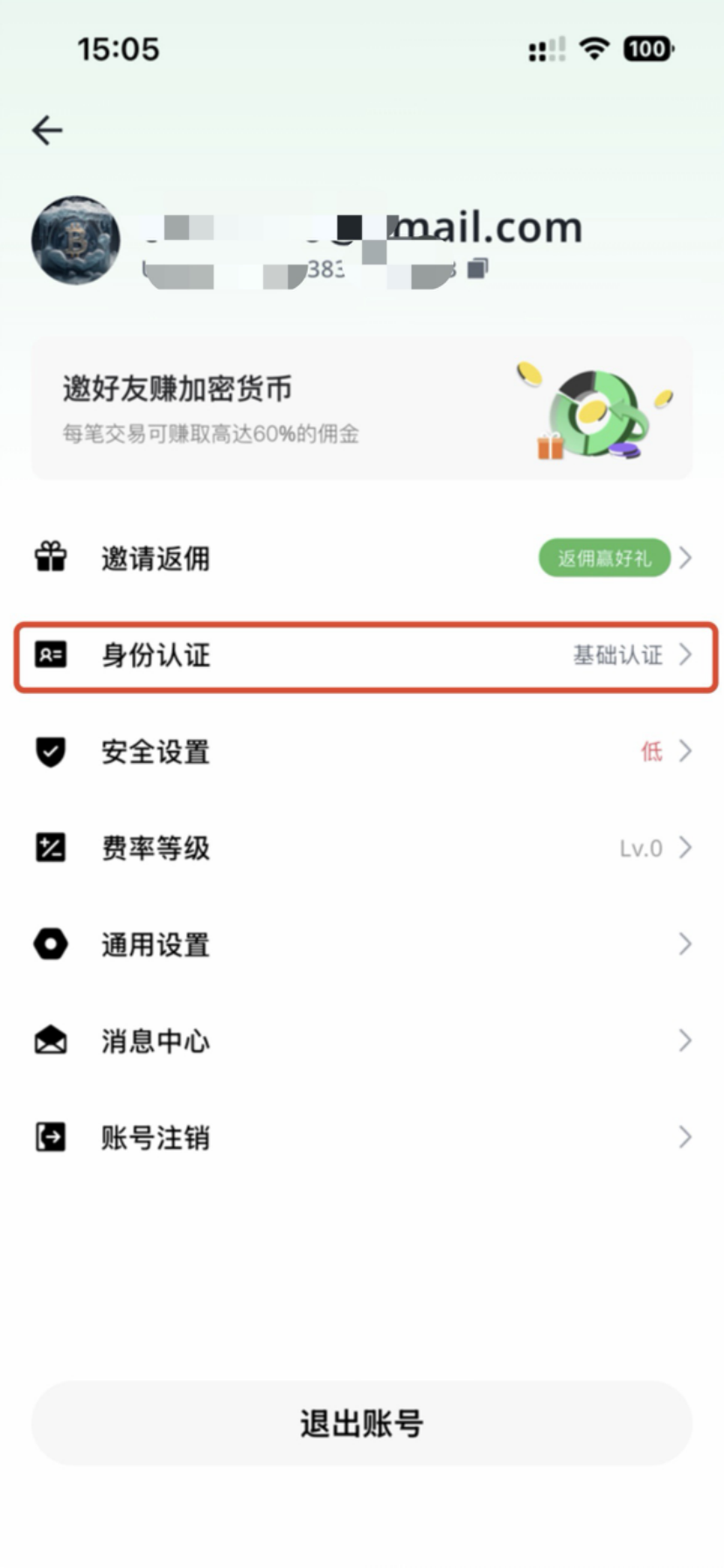Tap the profile avatar picture

point(76,240)
